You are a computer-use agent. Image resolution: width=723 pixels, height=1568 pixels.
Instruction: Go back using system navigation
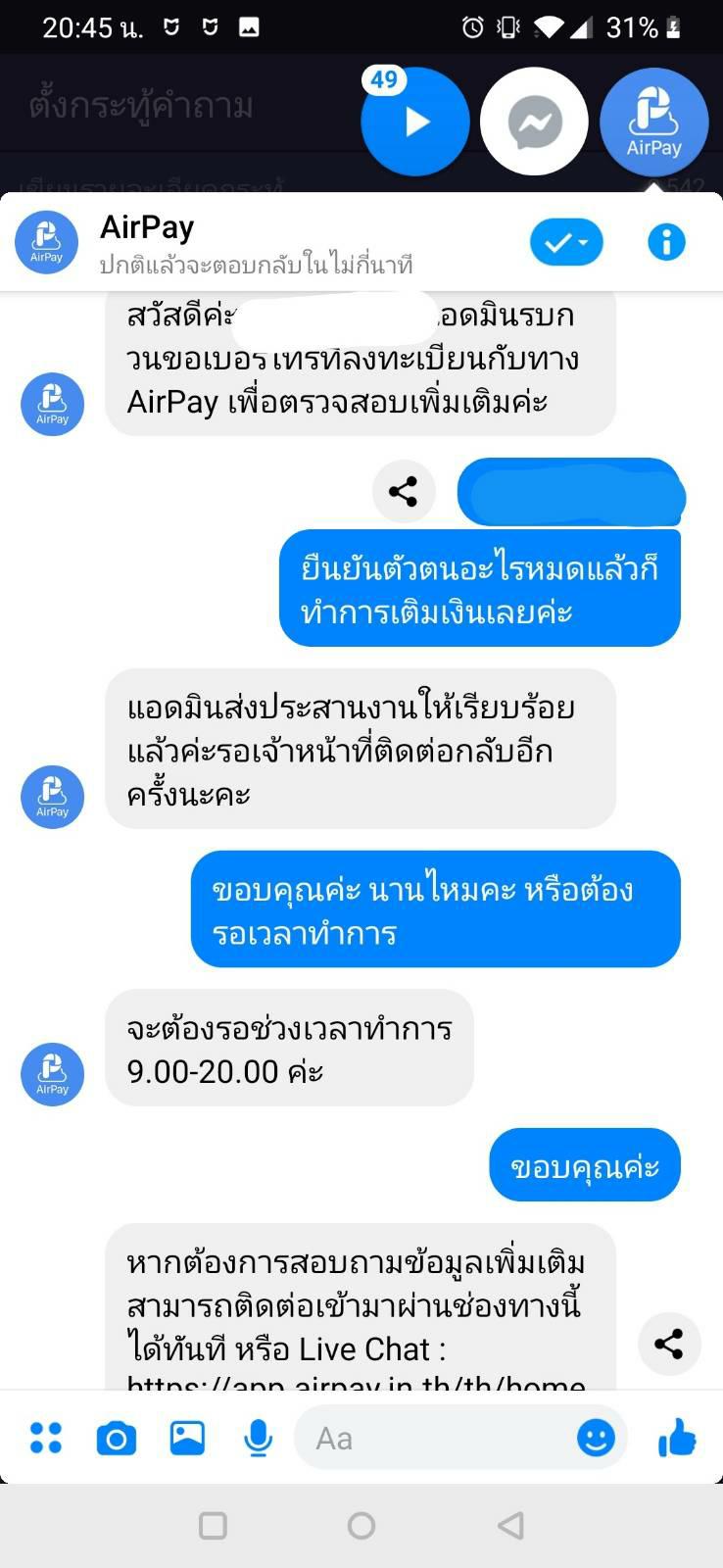[510, 1525]
